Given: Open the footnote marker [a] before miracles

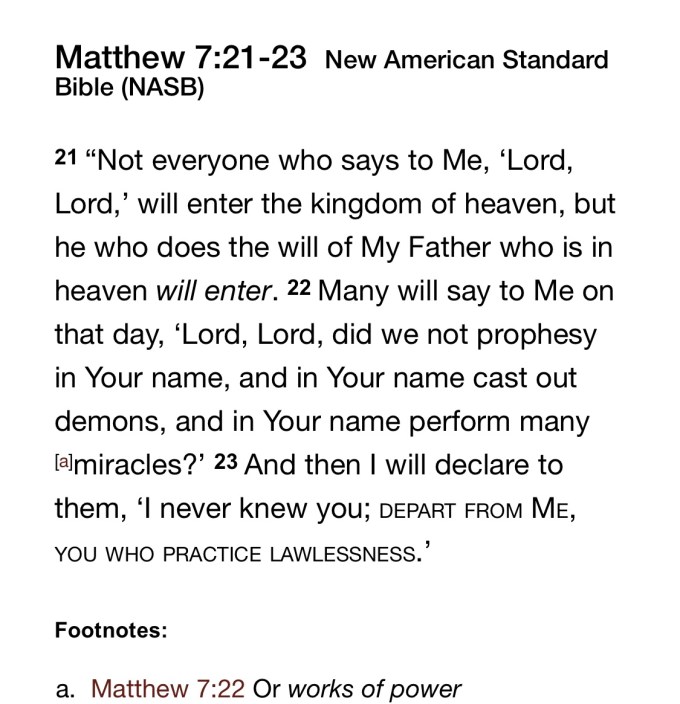Looking at the screenshot, I should [64, 464].
